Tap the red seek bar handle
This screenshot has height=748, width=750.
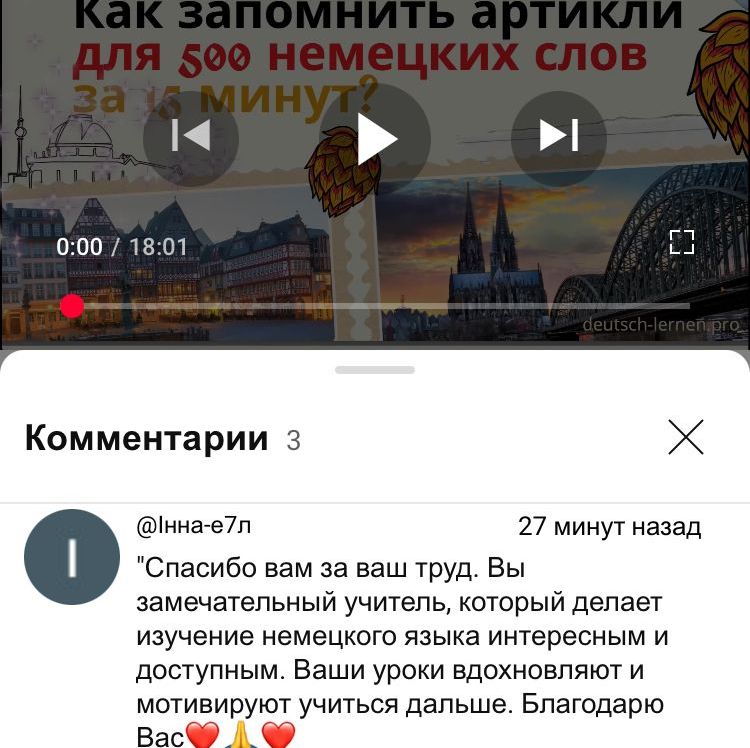coord(72,306)
